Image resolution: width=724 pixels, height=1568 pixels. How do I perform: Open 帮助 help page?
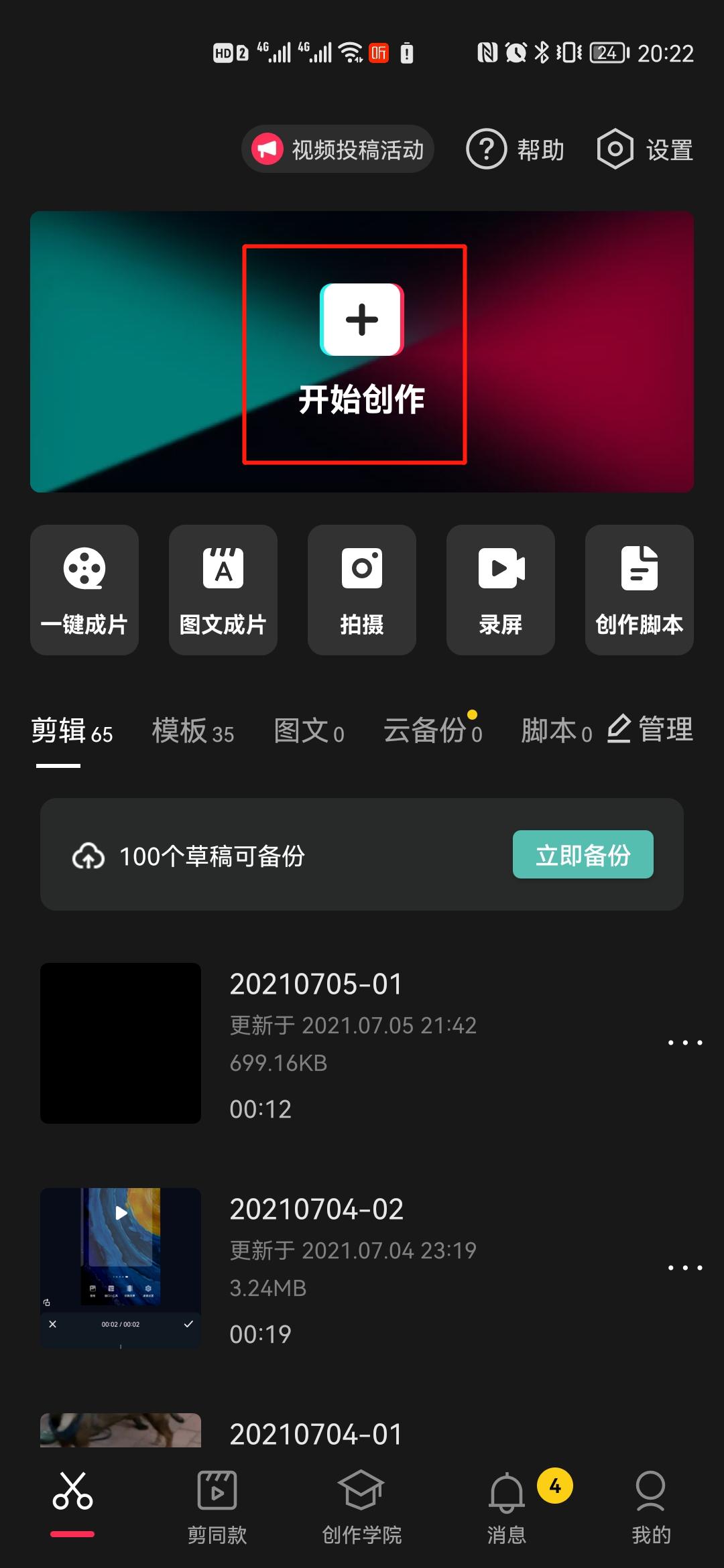click(516, 149)
